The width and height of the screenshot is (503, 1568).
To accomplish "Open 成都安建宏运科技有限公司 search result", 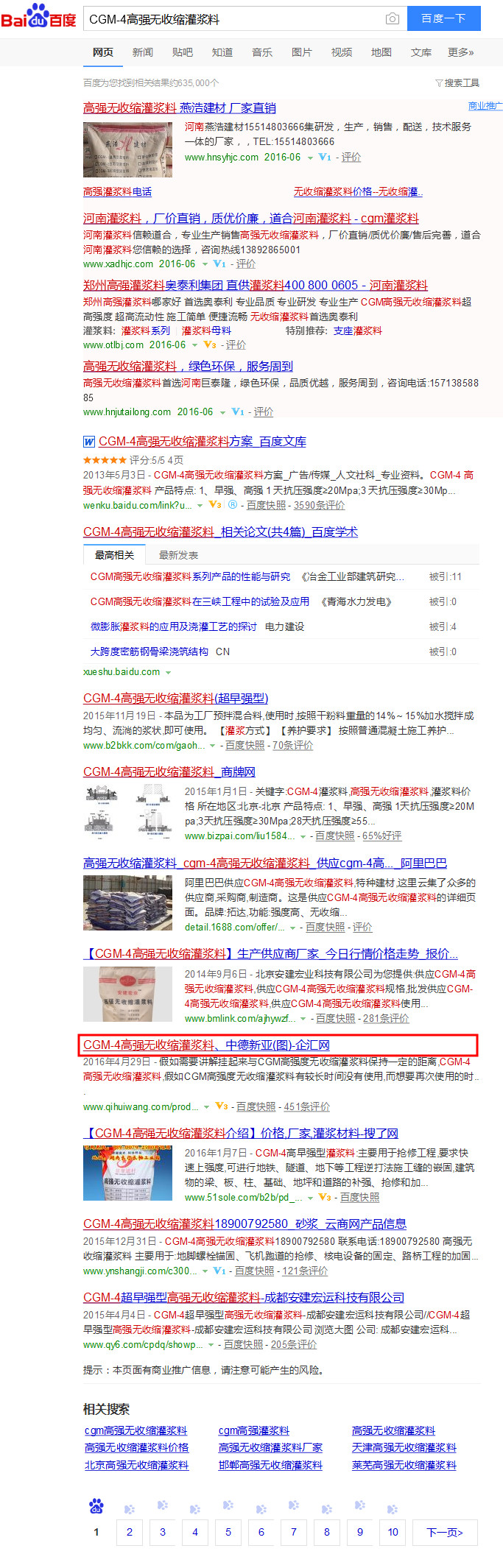I will [x=244, y=1297].
